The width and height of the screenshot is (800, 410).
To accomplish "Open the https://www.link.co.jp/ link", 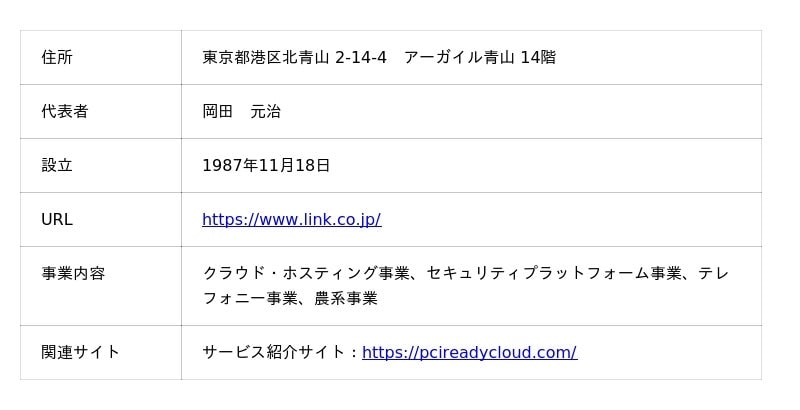I will (x=291, y=219).
